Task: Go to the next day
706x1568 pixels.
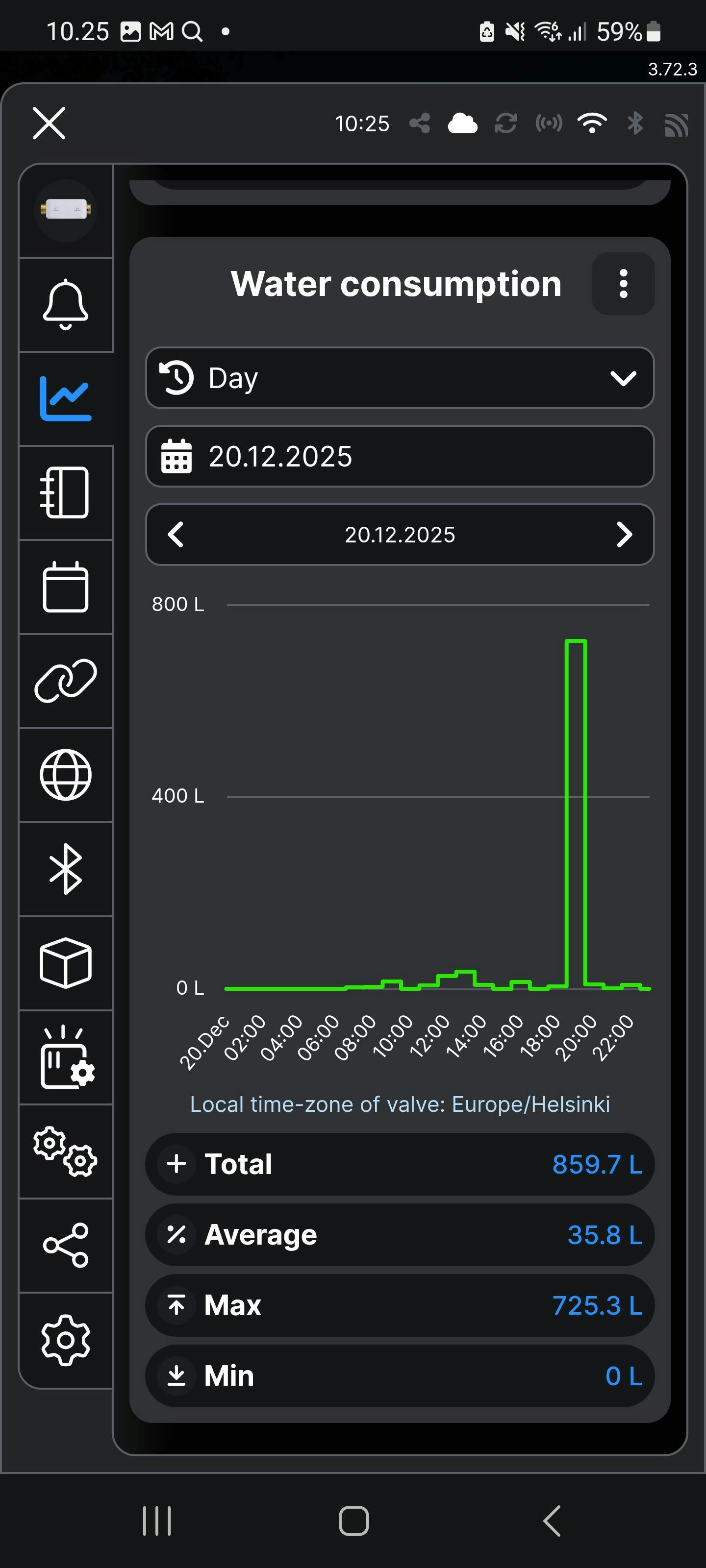Action: coord(624,535)
